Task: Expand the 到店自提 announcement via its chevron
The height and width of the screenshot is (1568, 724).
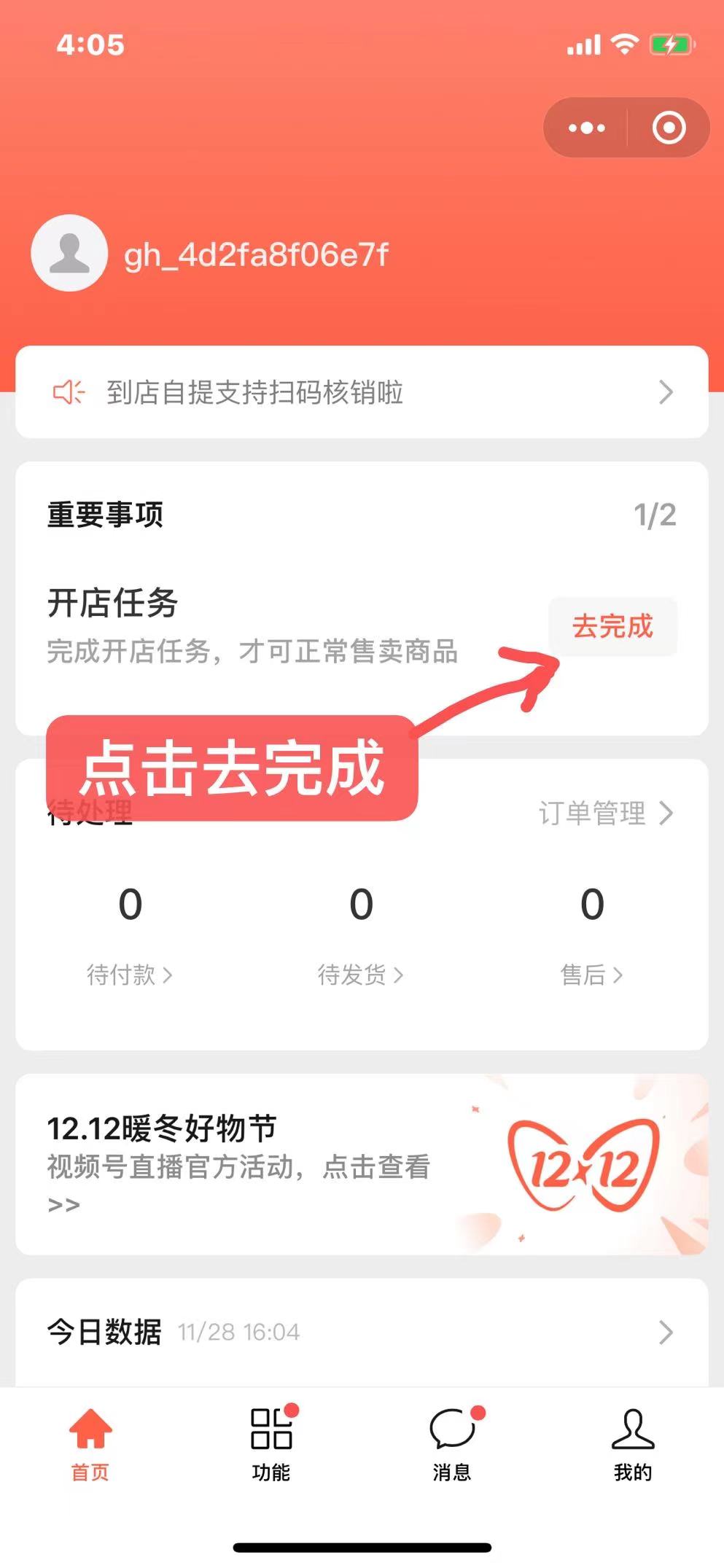Action: tap(665, 392)
